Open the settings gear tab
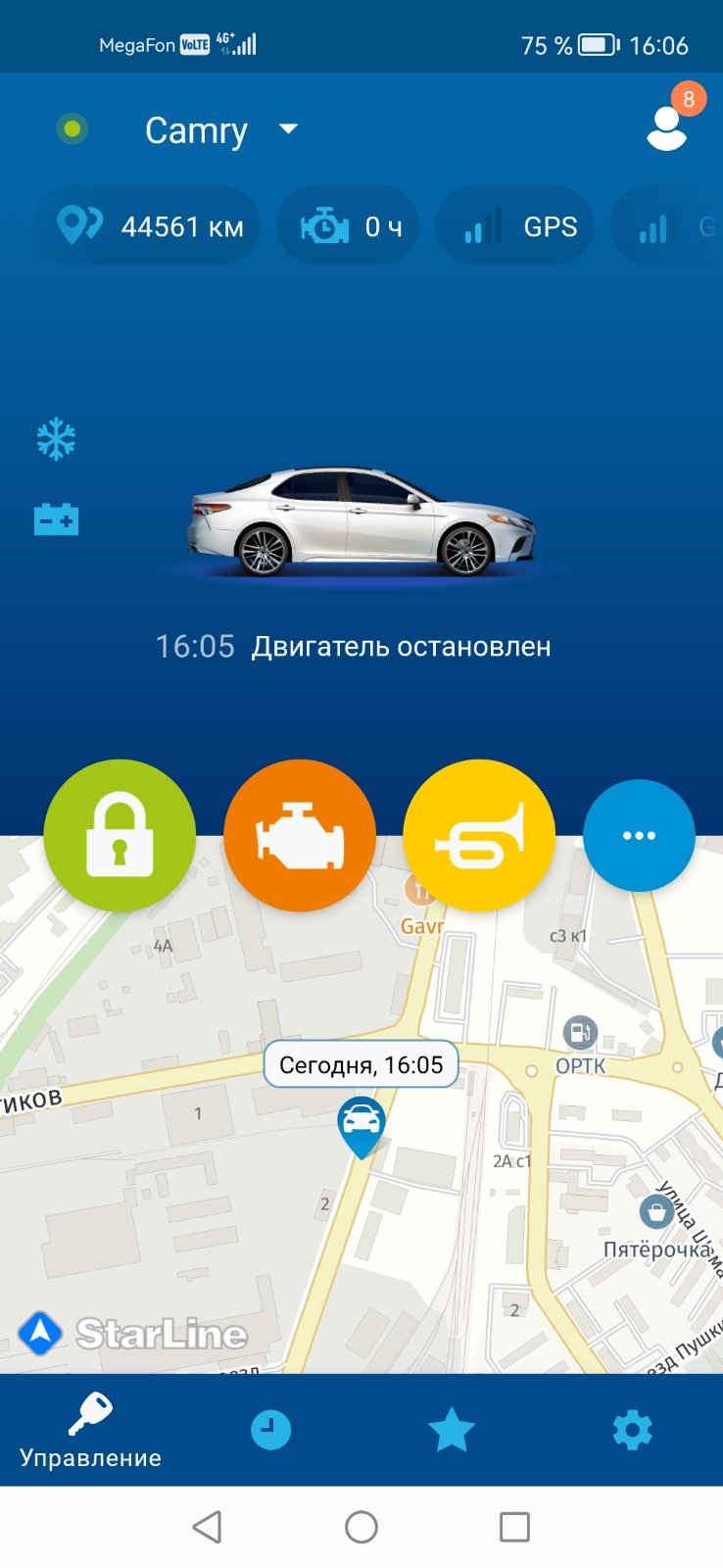This screenshot has width=723, height=1568. click(632, 1431)
